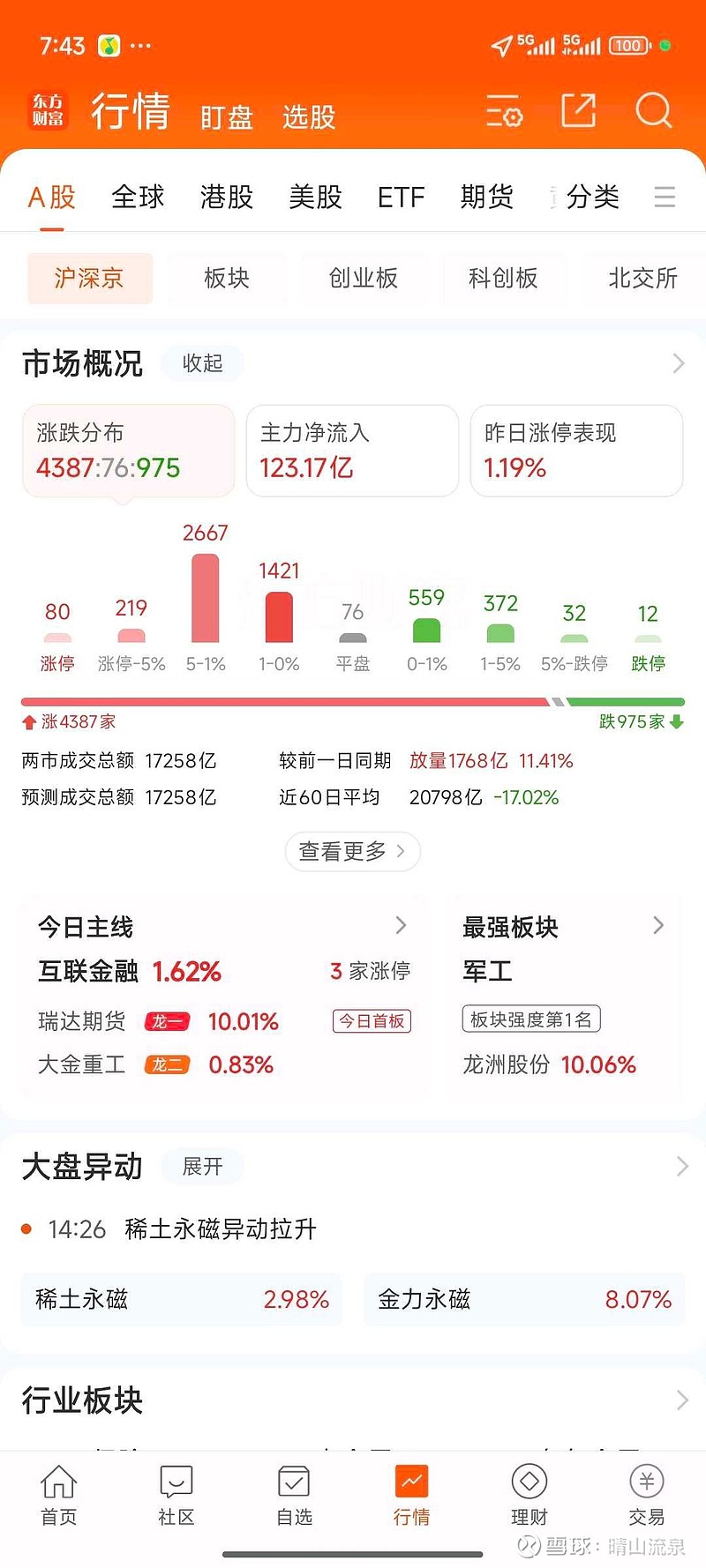Switch to the 美股 tab
The width and height of the screenshot is (706, 1568).
tap(314, 197)
